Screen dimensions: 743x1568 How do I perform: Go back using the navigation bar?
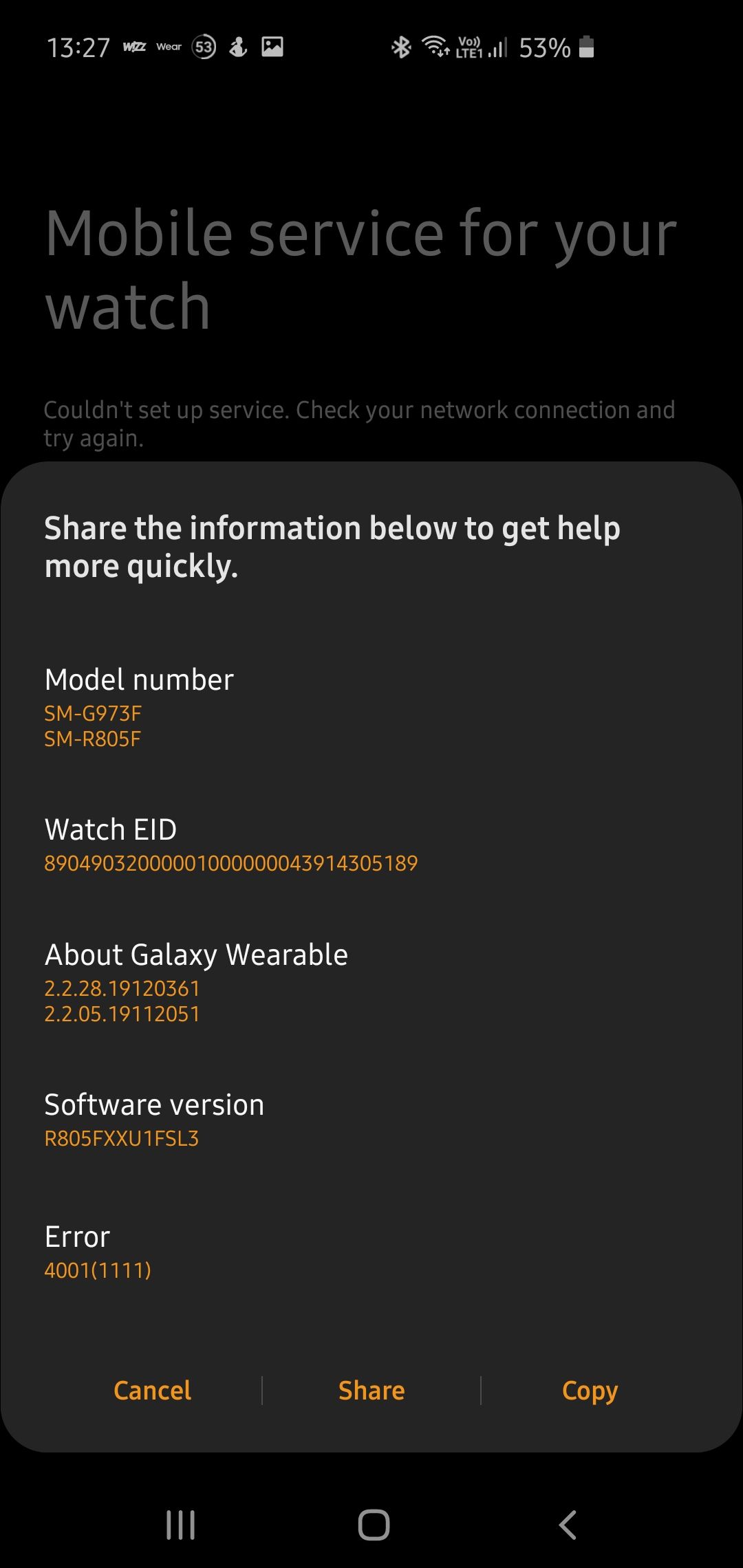point(568,1525)
